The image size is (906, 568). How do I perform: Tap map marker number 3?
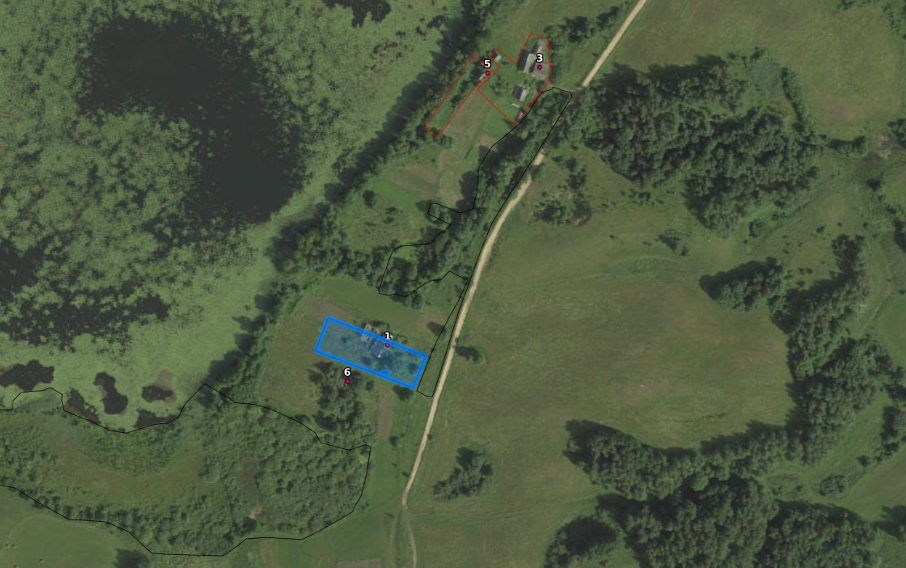coord(539,67)
